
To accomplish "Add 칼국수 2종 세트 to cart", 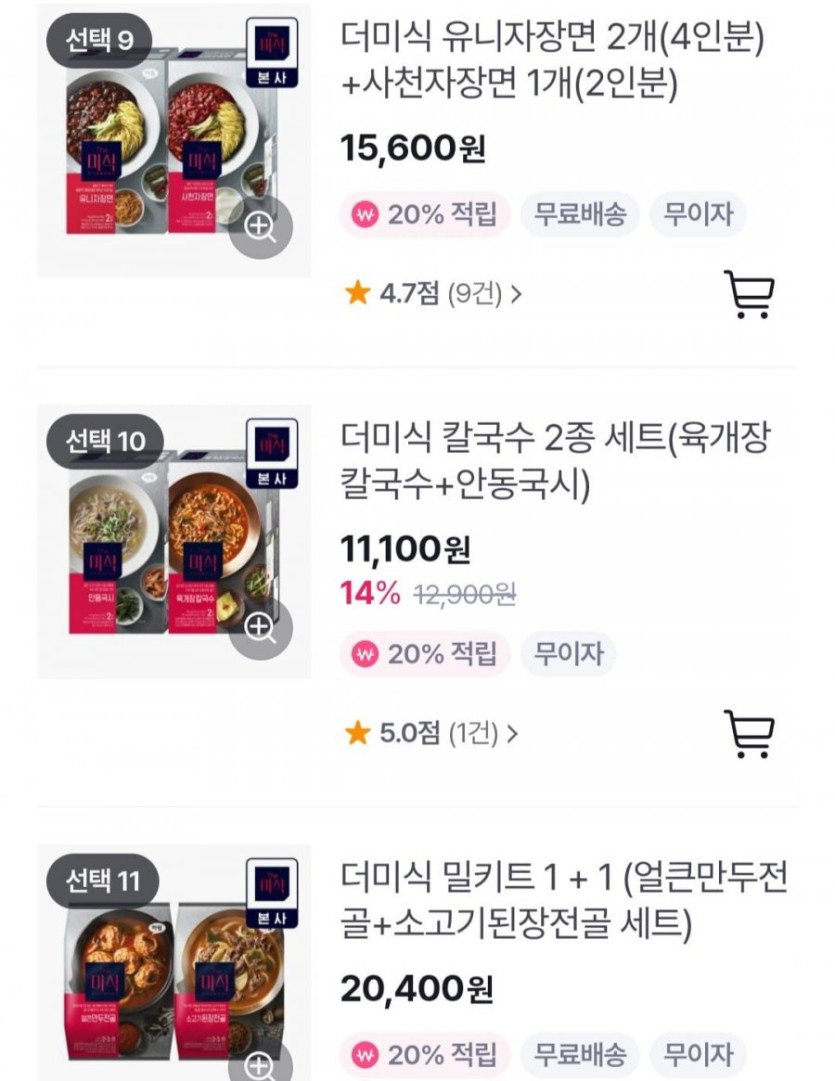I will pos(748,734).
